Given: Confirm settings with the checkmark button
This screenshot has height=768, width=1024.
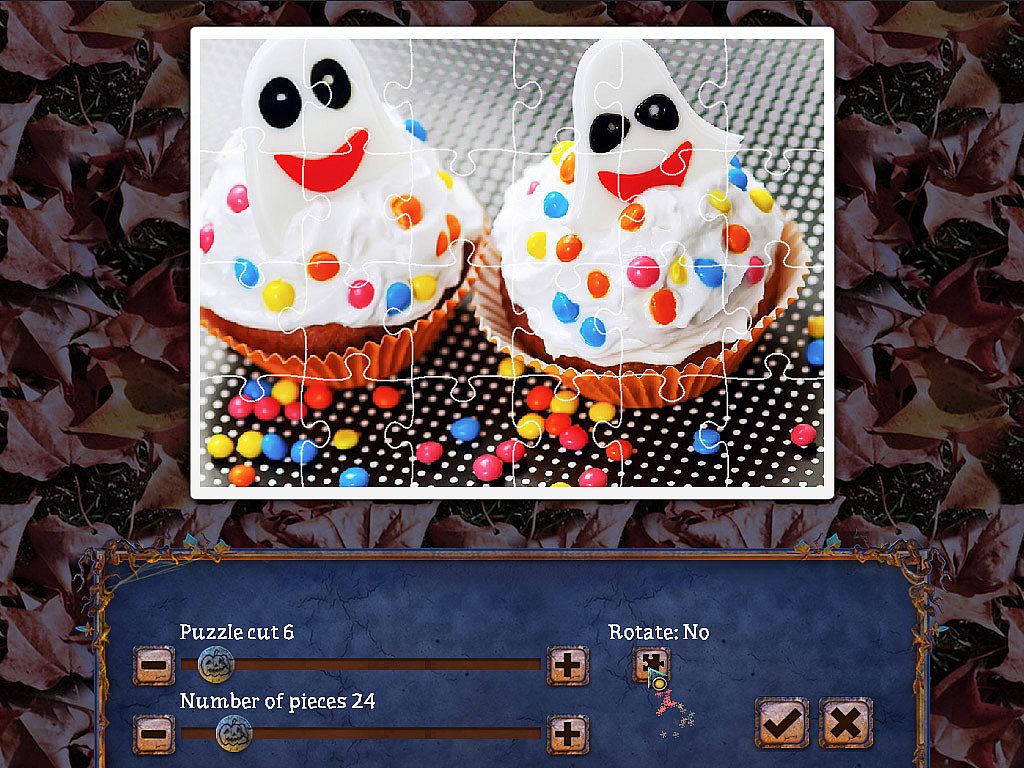Looking at the screenshot, I should (781, 722).
